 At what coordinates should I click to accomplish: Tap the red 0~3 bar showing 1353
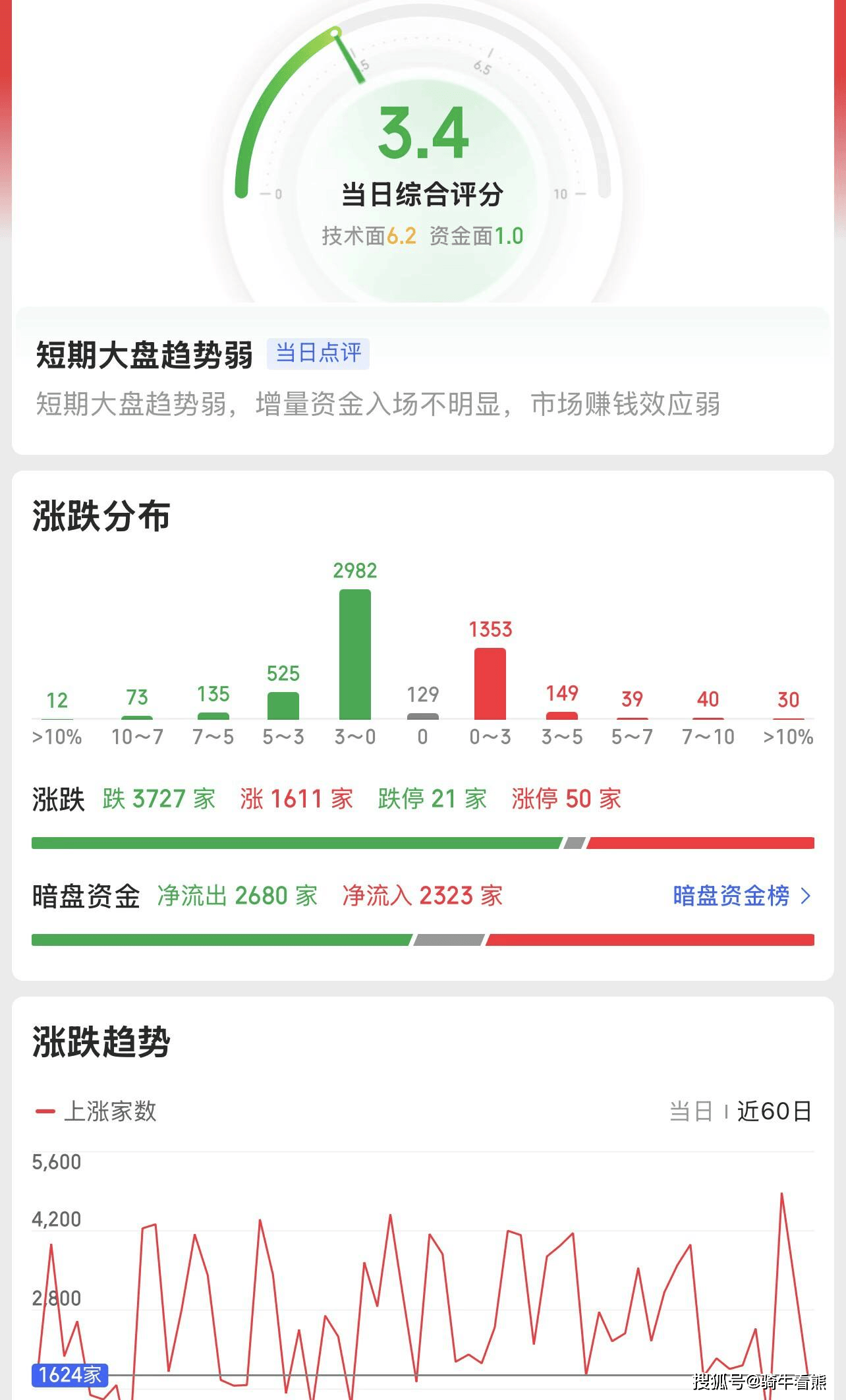pos(489,682)
